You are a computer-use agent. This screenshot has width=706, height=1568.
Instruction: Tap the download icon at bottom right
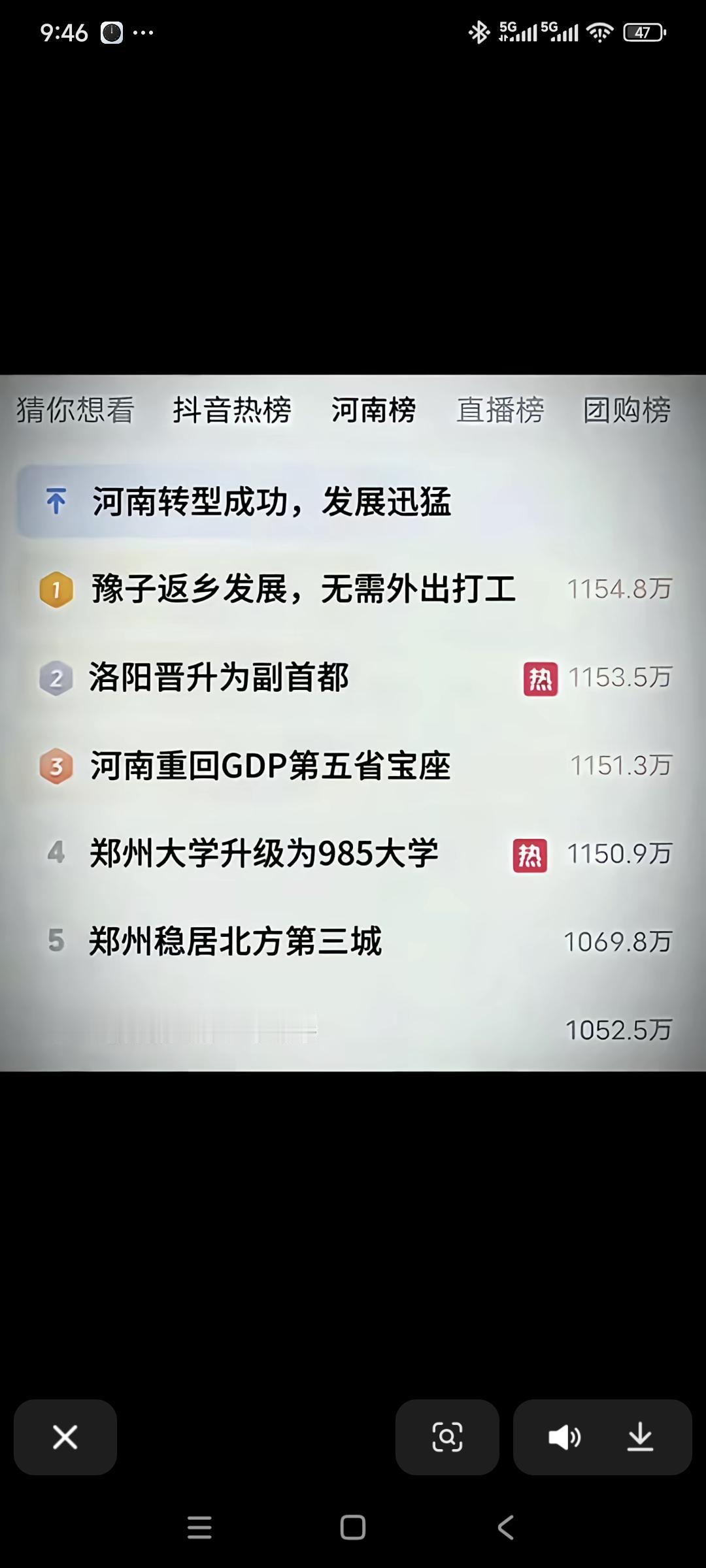click(639, 1438)
